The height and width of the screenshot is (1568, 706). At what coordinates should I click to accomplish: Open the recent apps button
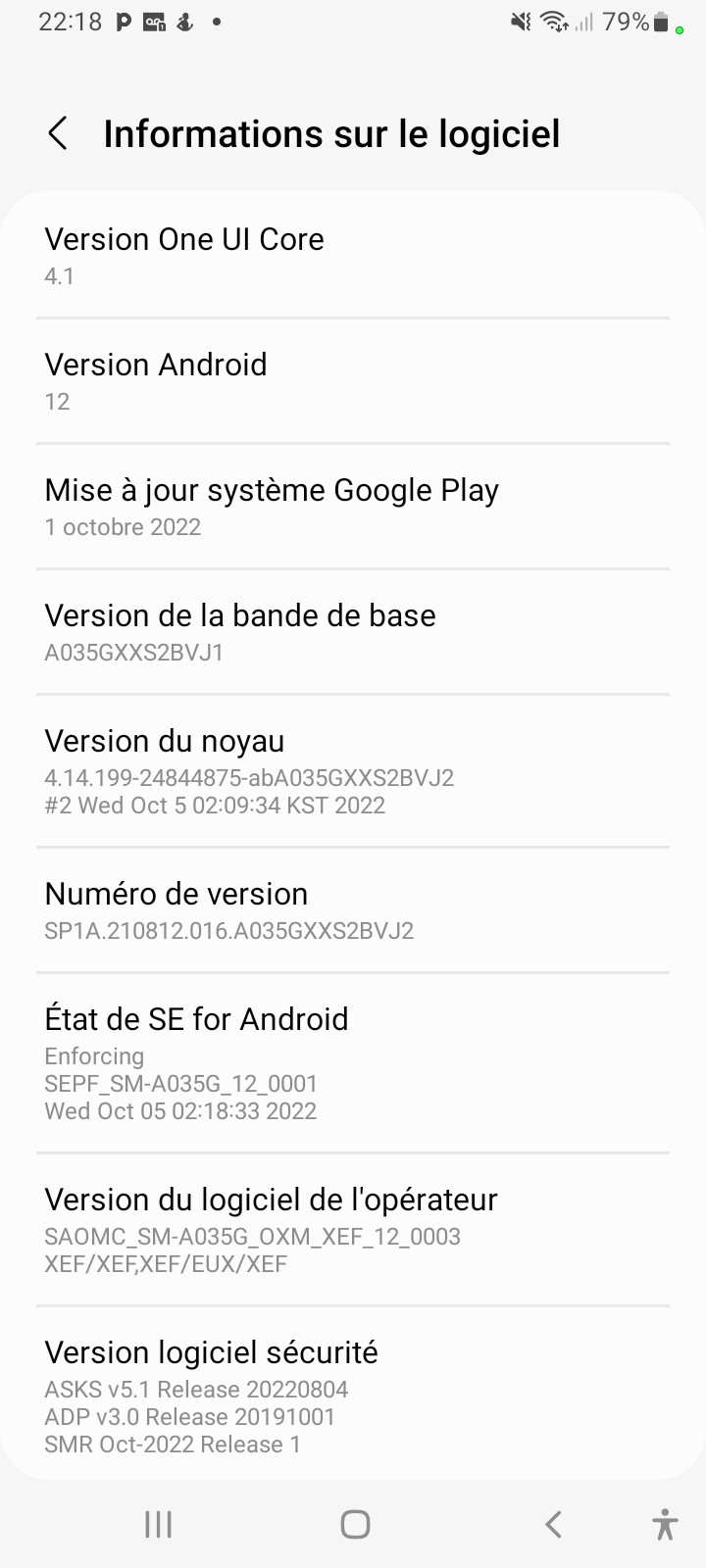point(158,1524)
